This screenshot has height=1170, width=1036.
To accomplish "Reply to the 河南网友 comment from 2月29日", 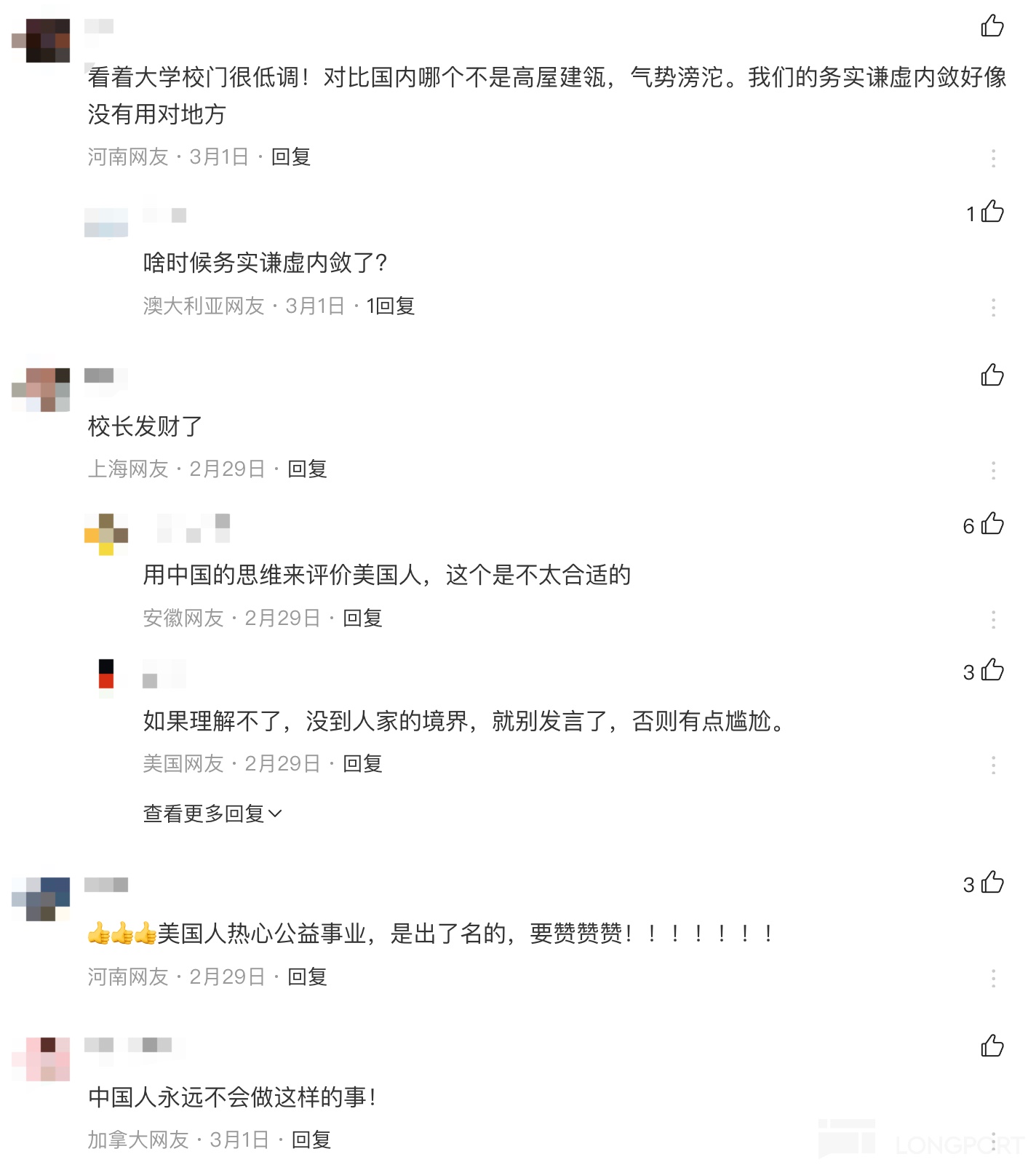I will (307, 977).
